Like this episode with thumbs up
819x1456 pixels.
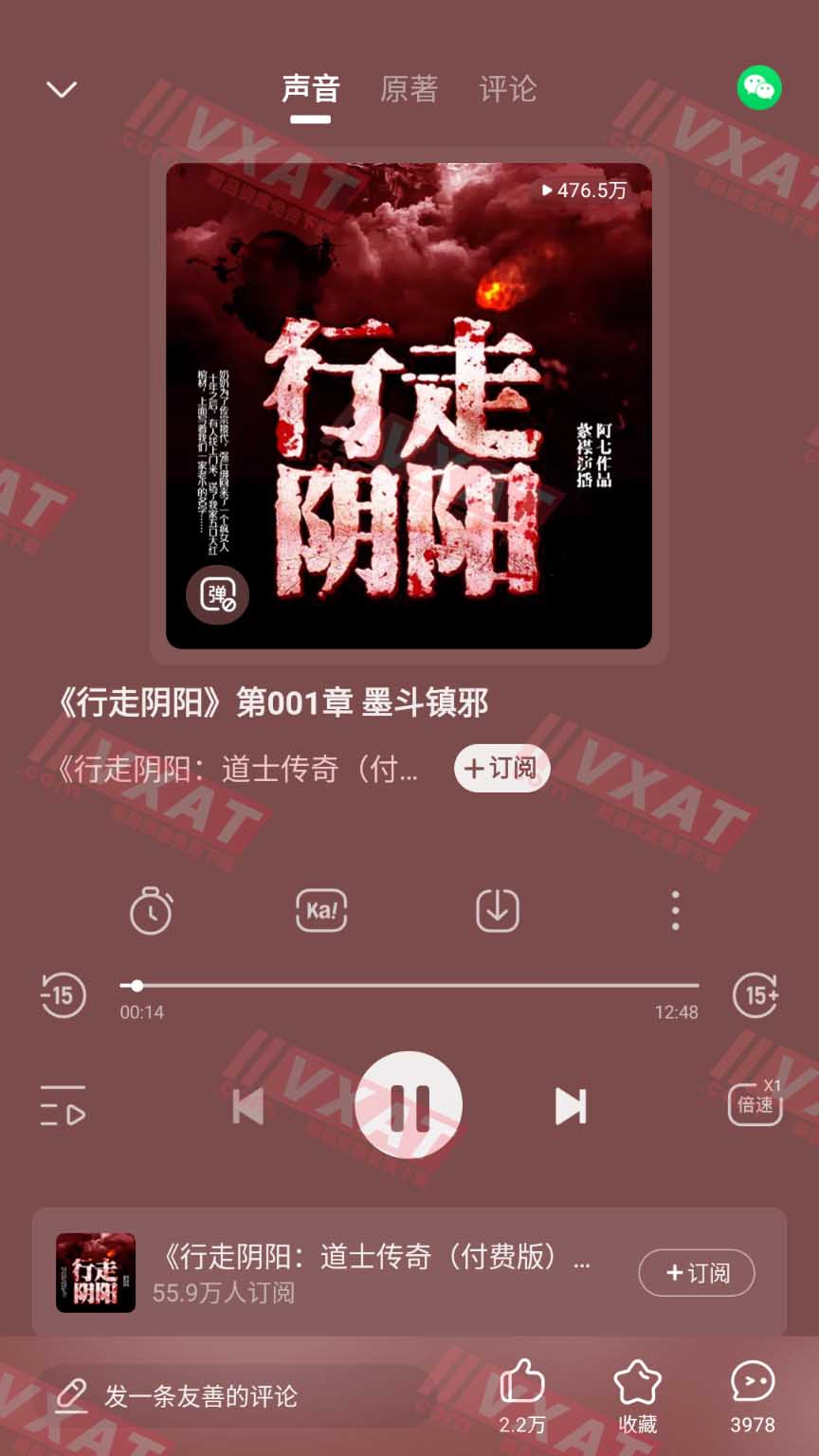point(522,1392)
